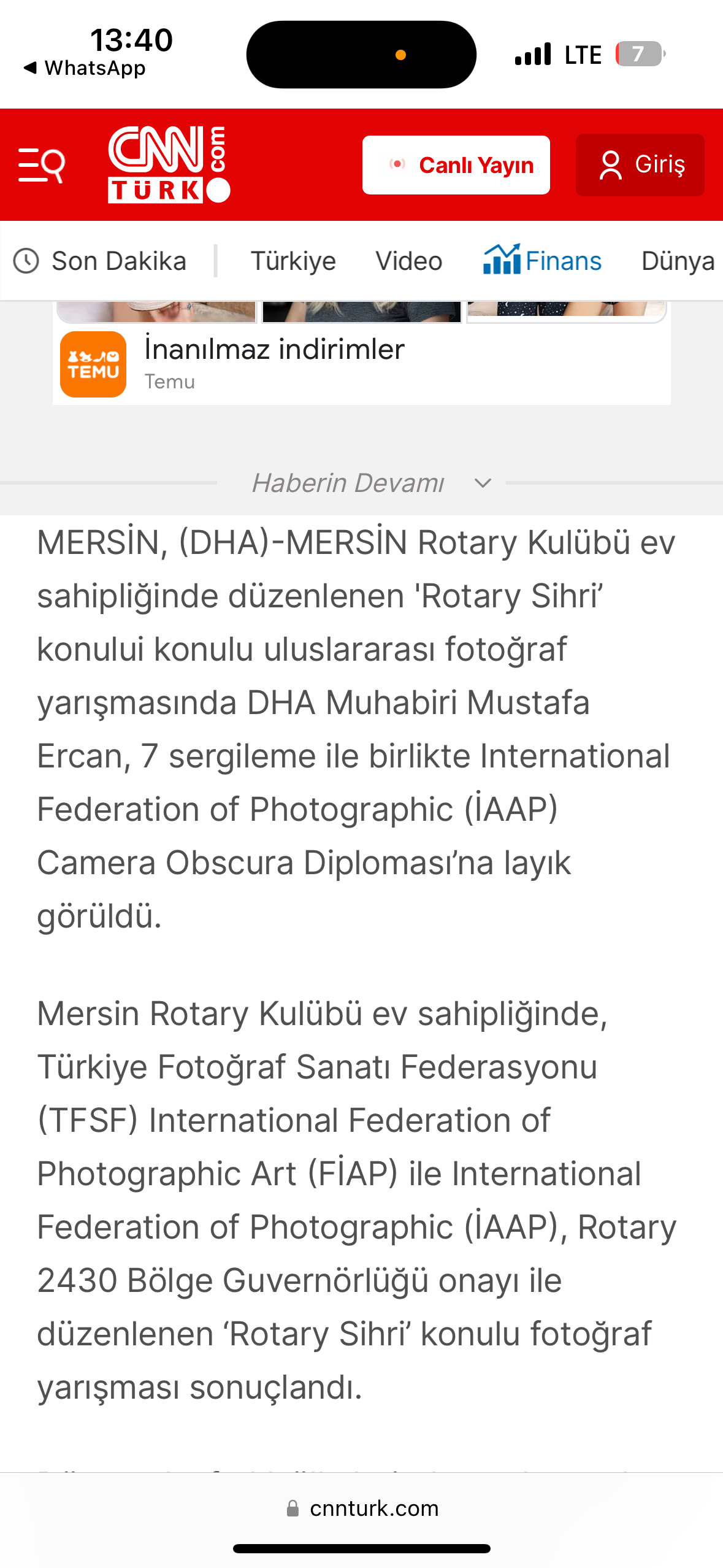Open Canlı Yayın live broadcast
This screenshot has width=723, height=1568.
coord(456,165)
